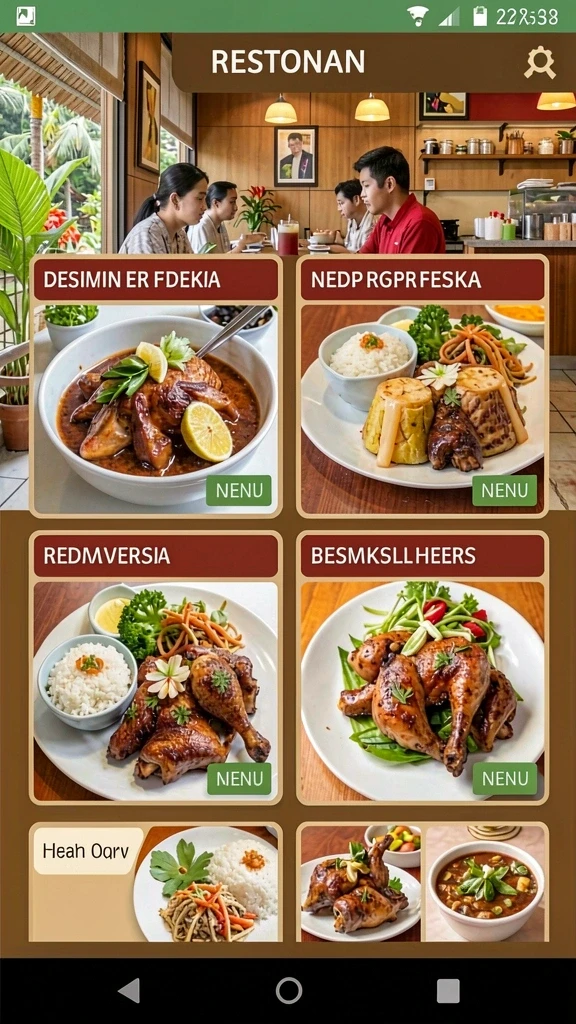Go back using the system back button
576x1024 pixels.
point(129,991)
